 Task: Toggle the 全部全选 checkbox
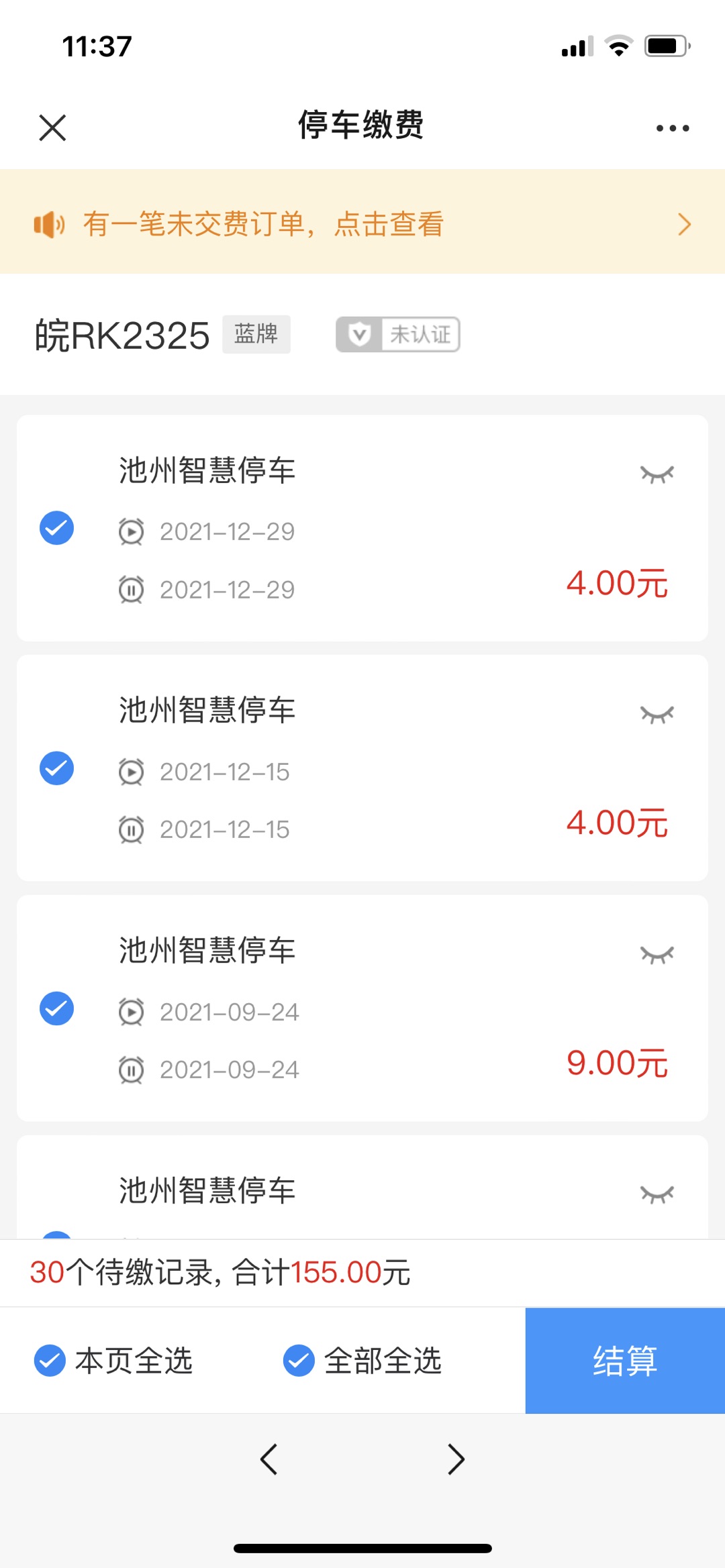point(299,1361)
